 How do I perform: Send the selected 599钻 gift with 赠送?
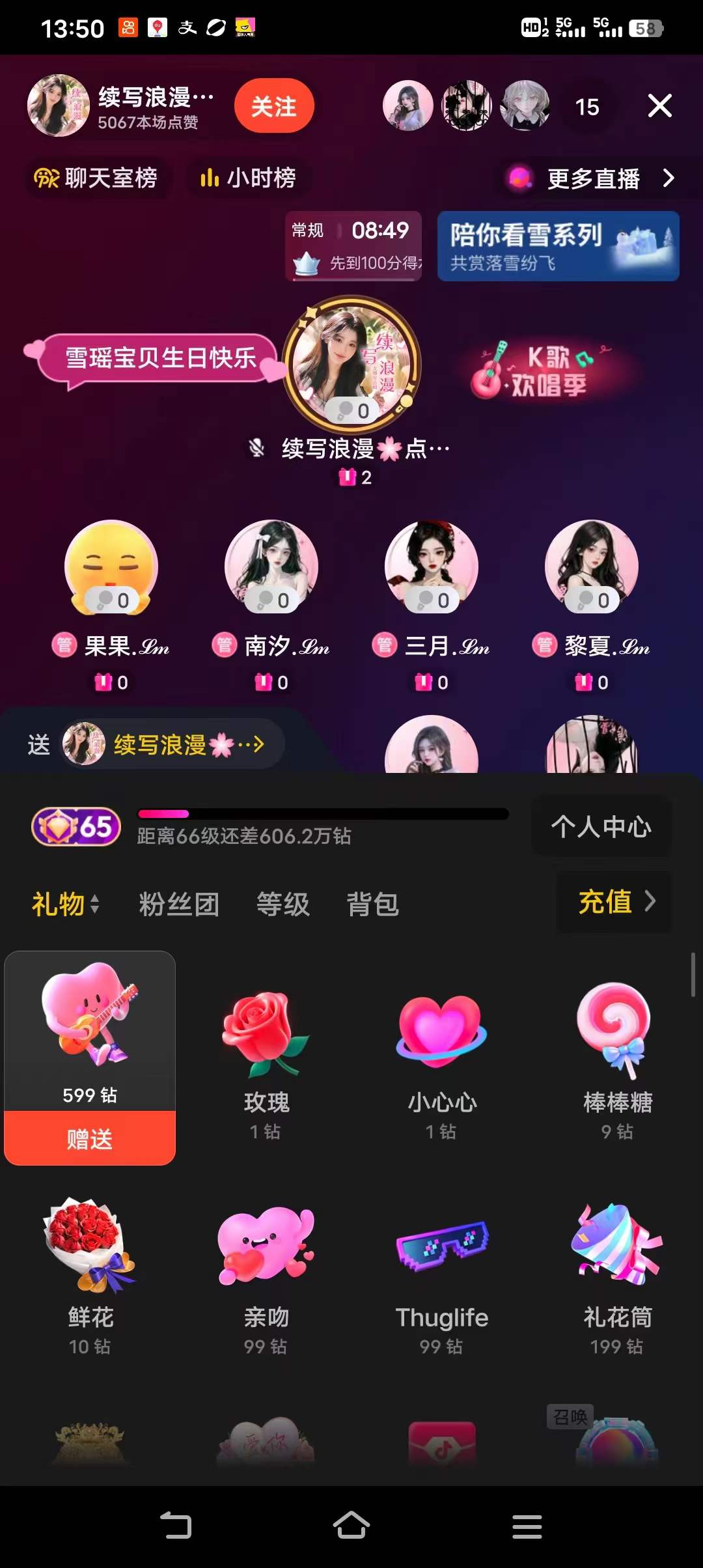pyautogui.click(x=90, y=1139)
